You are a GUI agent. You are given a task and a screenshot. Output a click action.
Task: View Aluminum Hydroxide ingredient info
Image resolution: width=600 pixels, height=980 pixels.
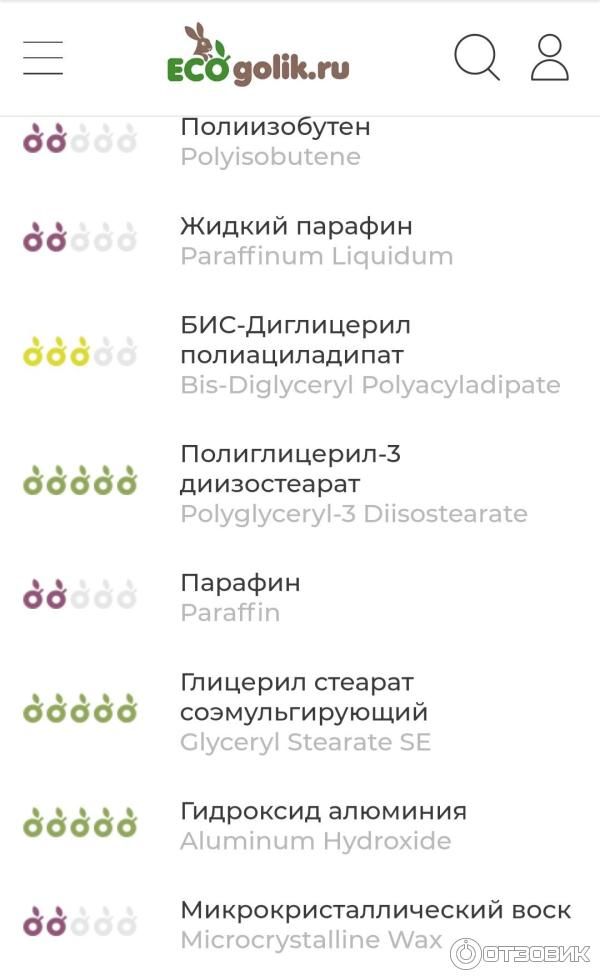[x=322, y=826]
